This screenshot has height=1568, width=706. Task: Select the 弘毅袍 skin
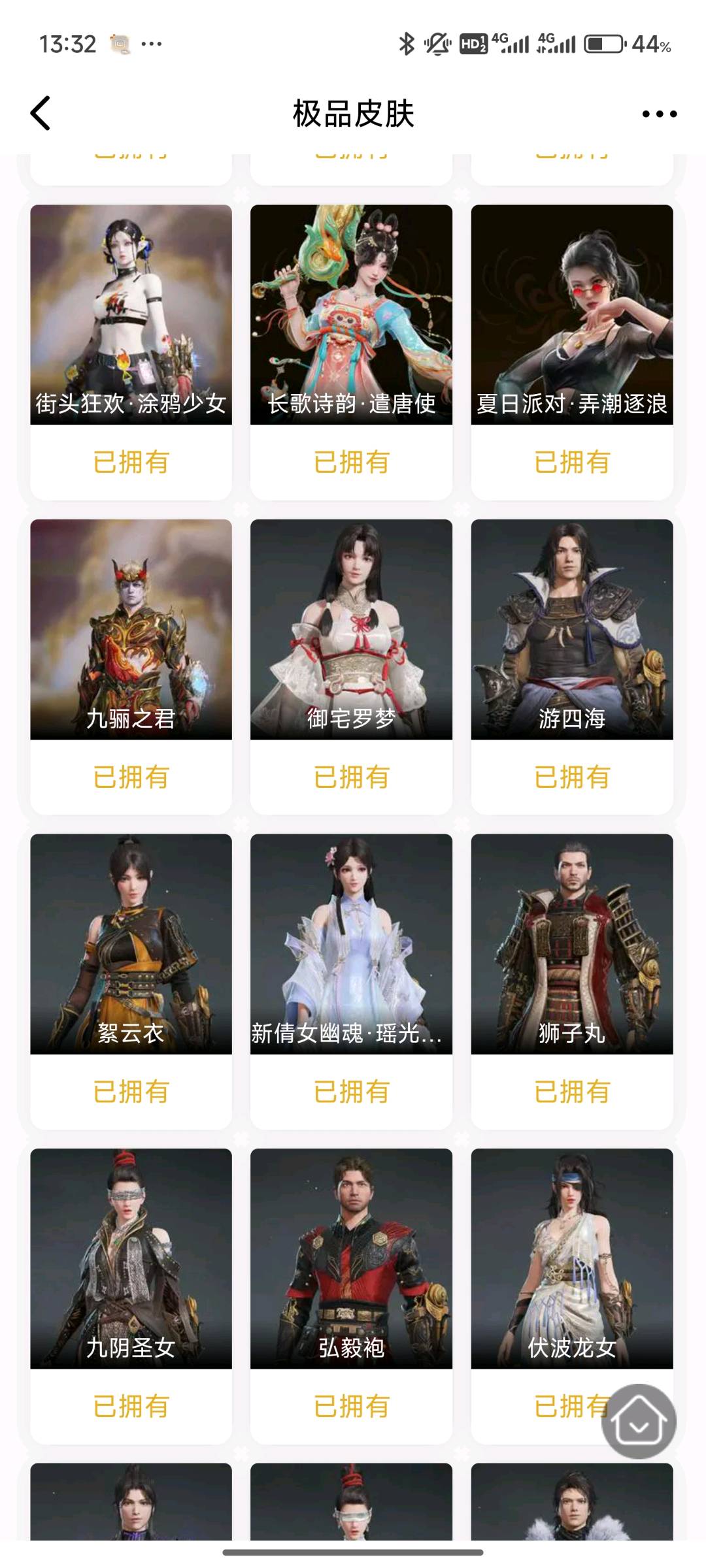pyautogui.click(x=351, y=1258)
